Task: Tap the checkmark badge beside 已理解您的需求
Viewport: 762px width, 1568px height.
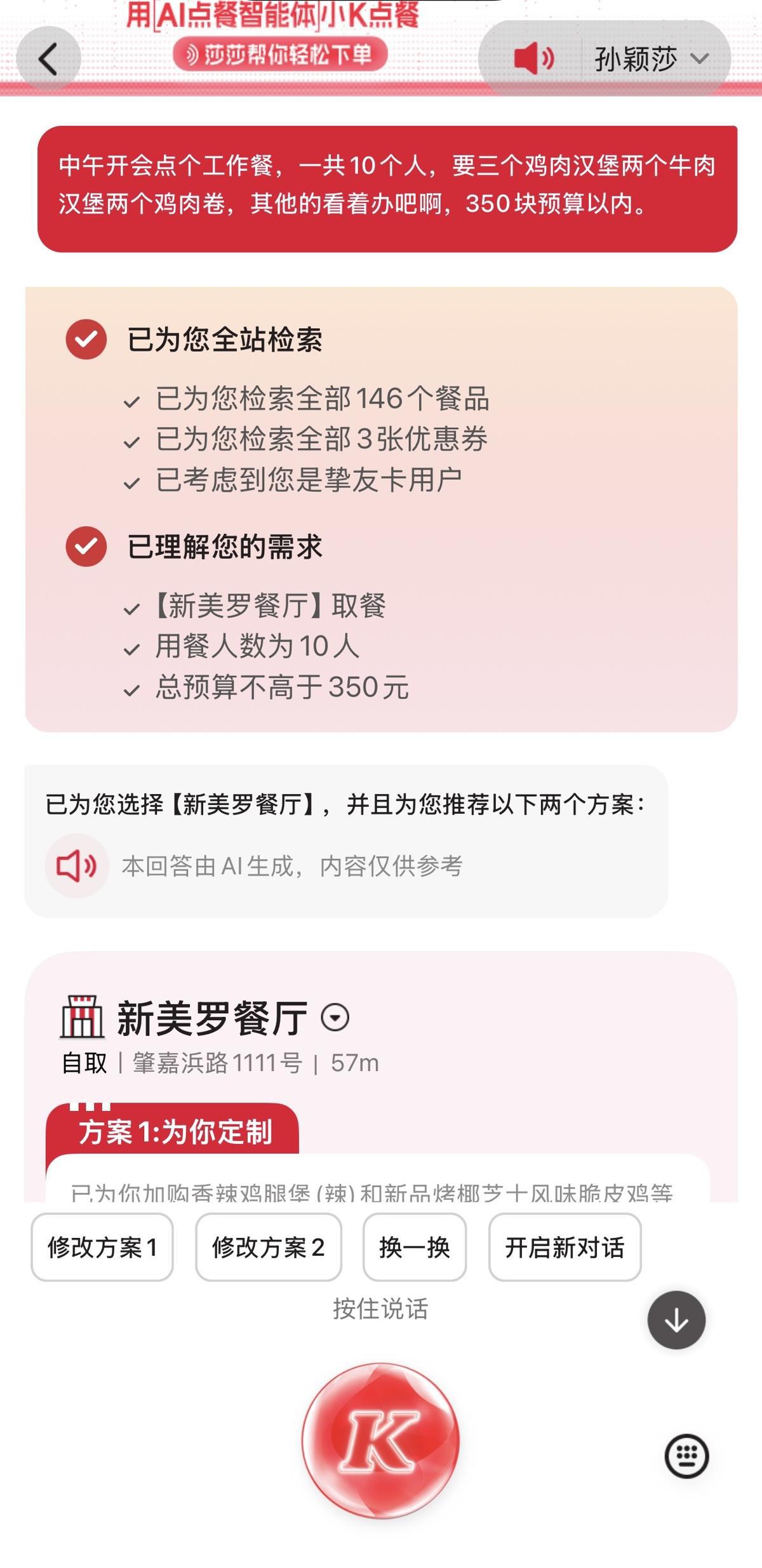Action: point(86,545)
